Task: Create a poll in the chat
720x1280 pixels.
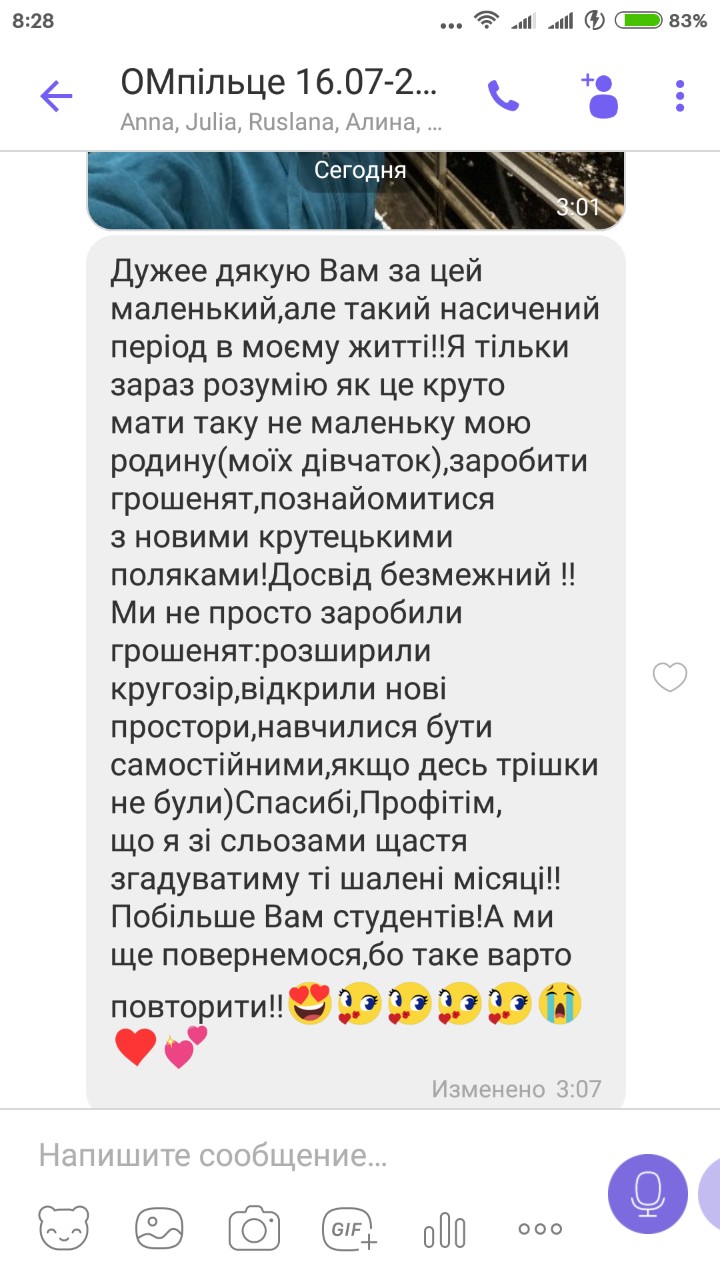Action: pos(444,1228)
